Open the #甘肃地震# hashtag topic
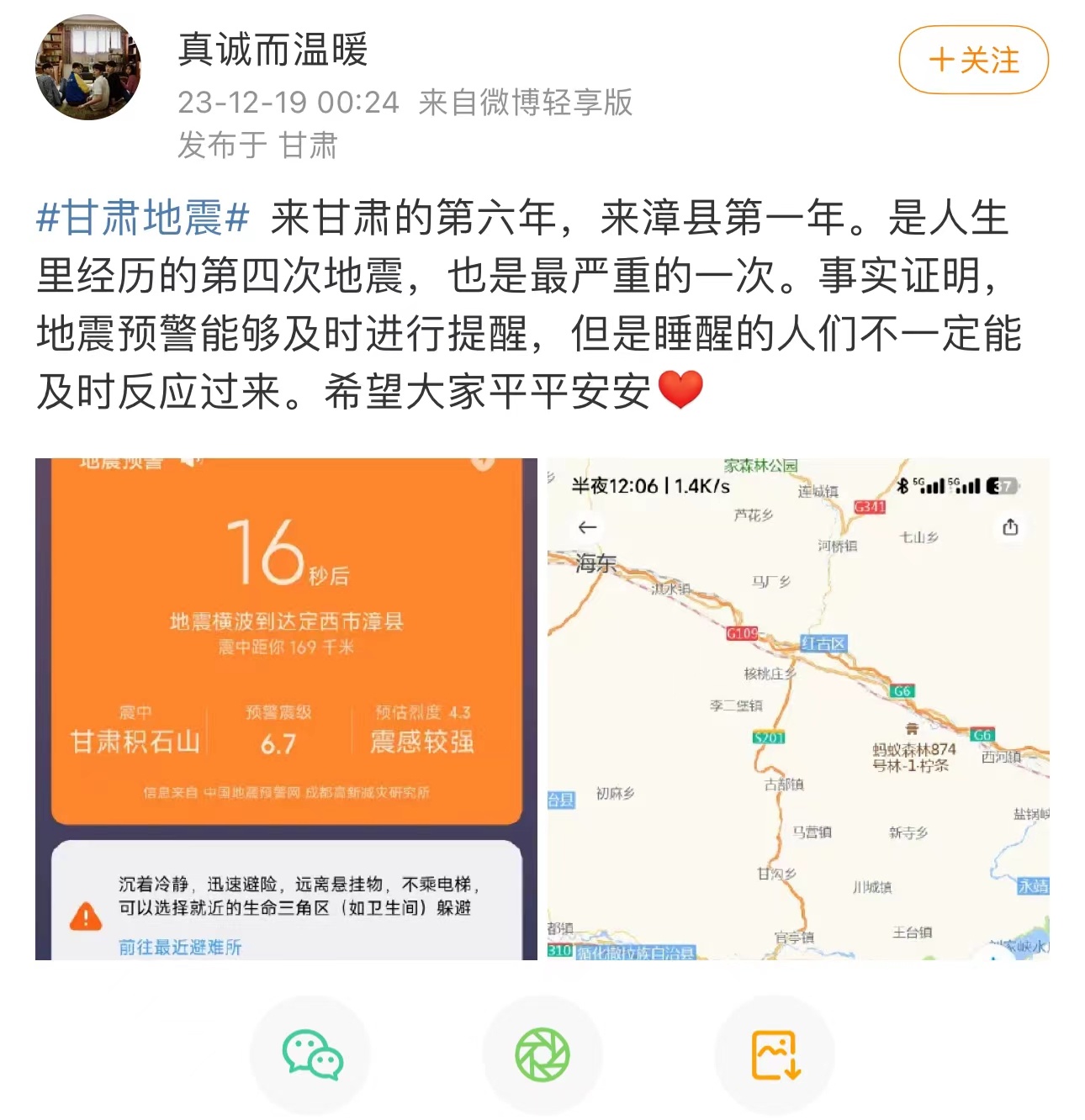This screenshot has height=1120, width=1085. point(143,218)
